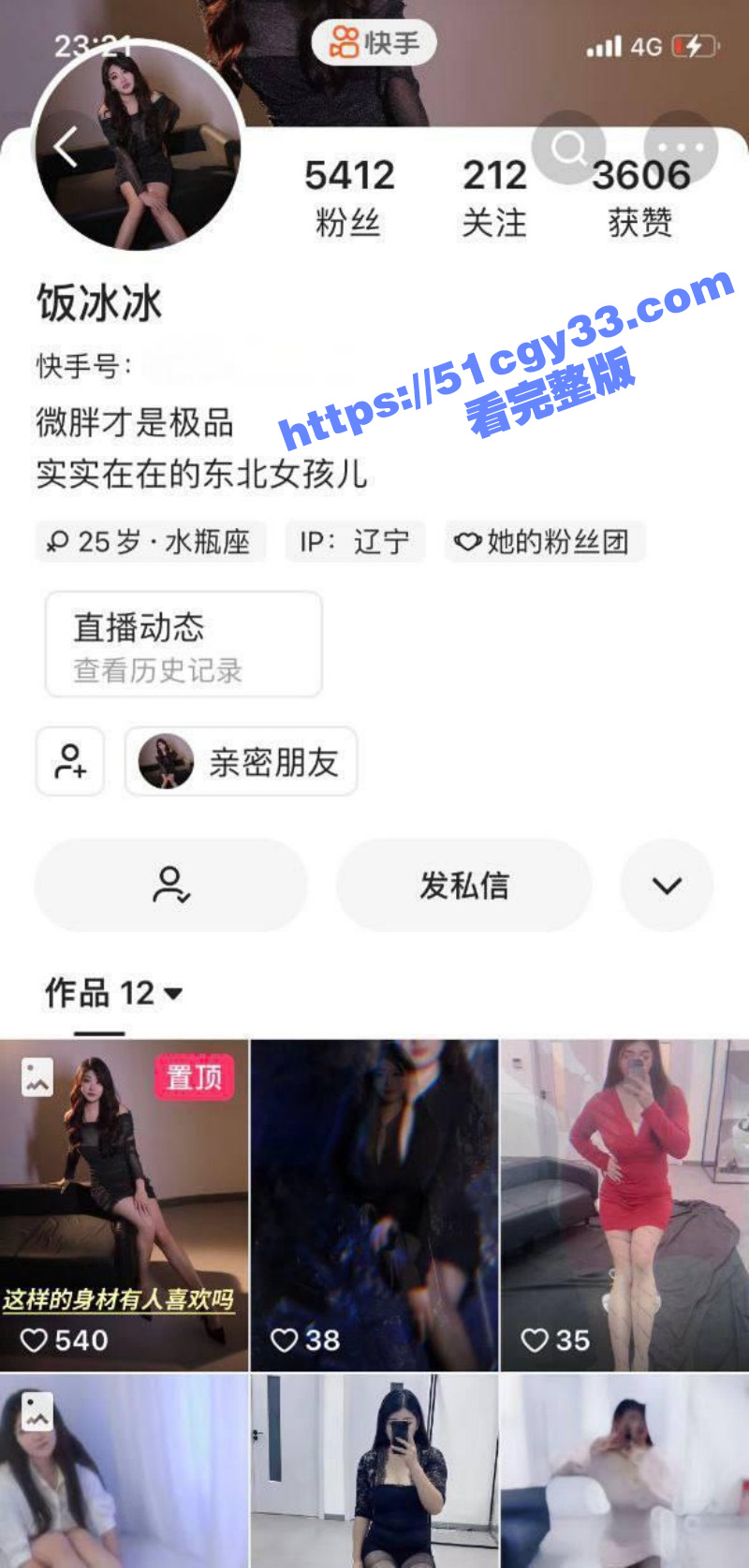The height and width of the screenshot is (1568, 749).
Task: Open search on this profile
Action: [x=568, y=148]
